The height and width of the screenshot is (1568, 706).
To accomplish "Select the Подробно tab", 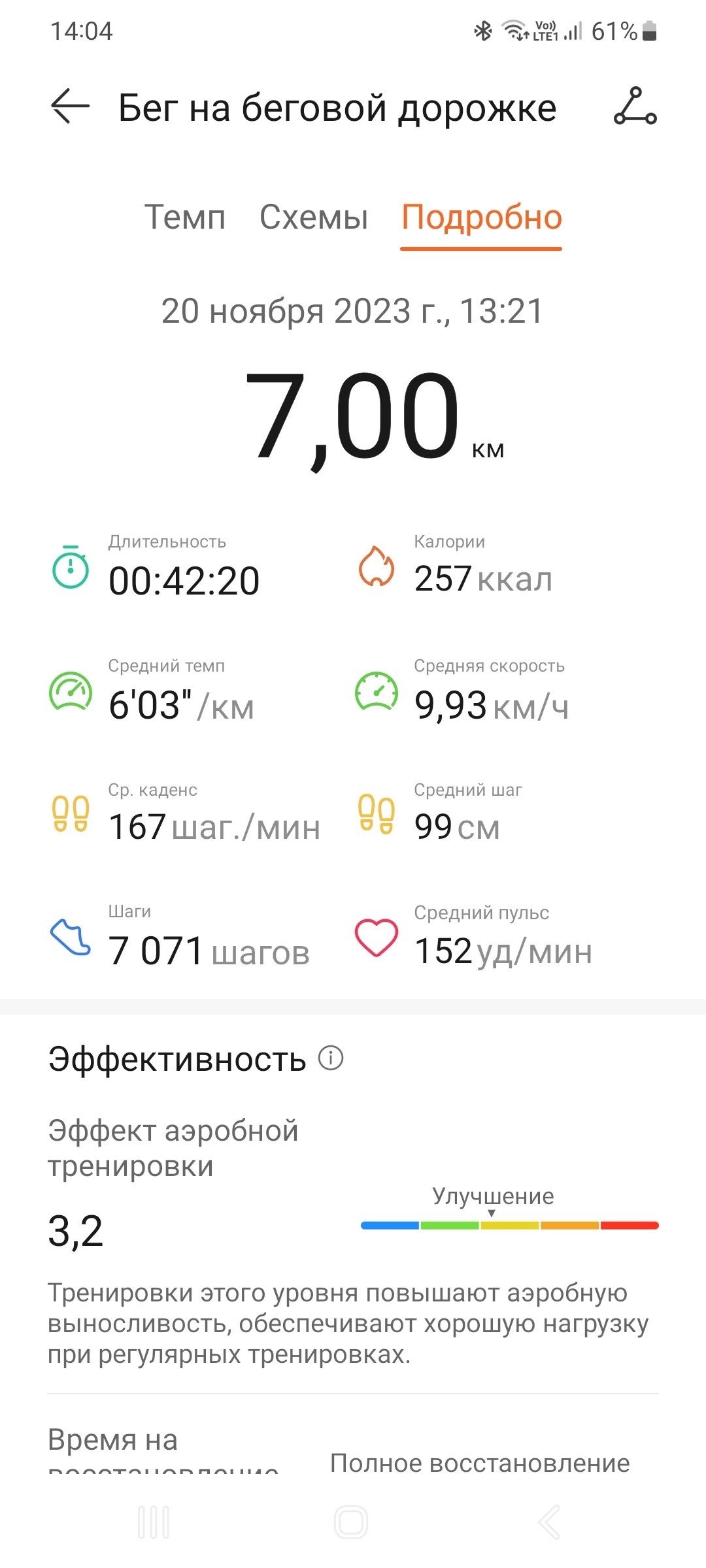I will (x=482, y=218).
